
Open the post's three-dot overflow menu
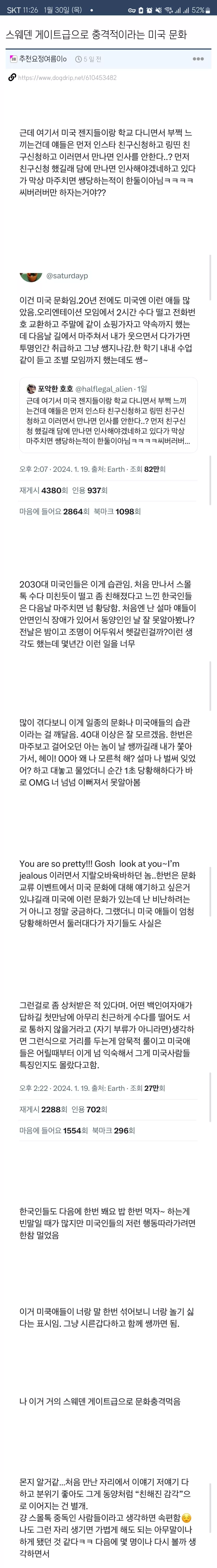(198, 59)
